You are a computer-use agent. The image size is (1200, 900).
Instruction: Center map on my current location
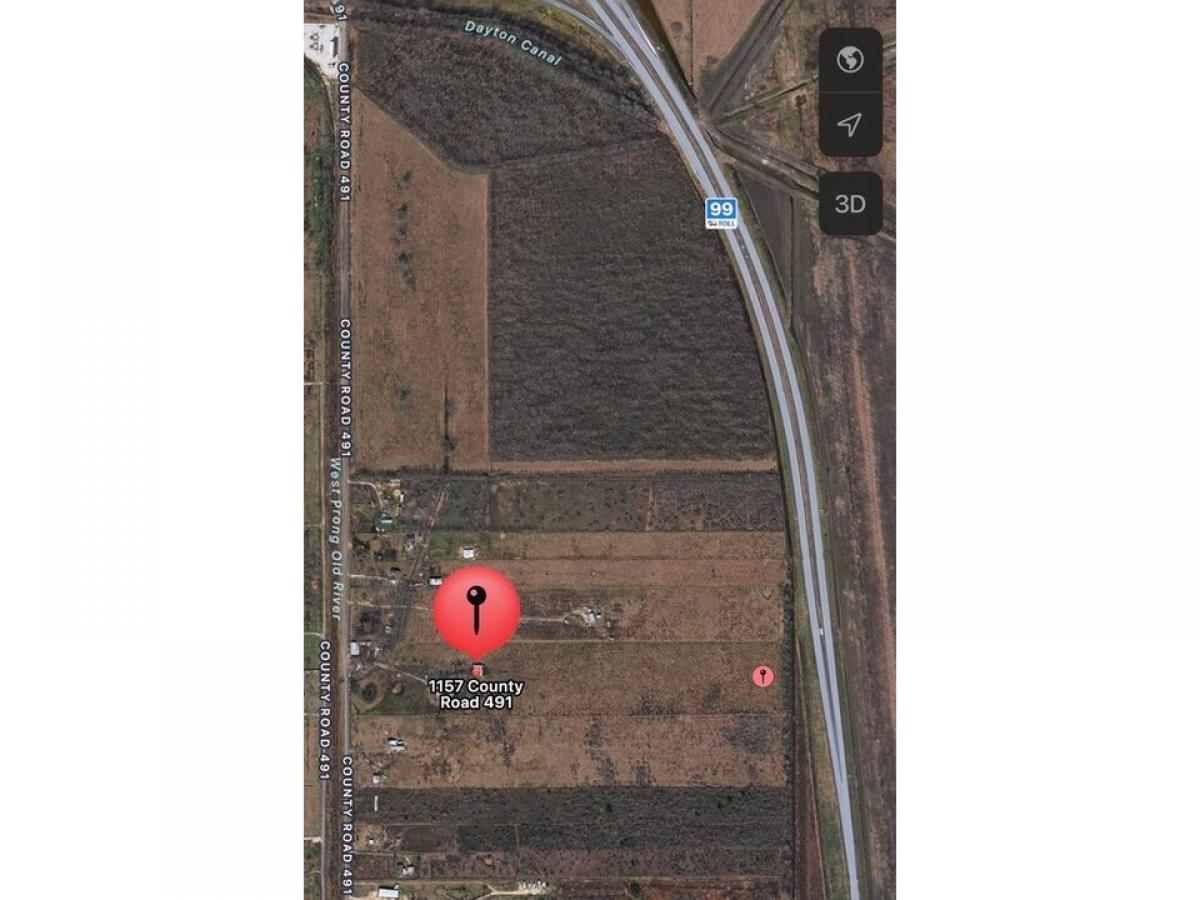850,125
